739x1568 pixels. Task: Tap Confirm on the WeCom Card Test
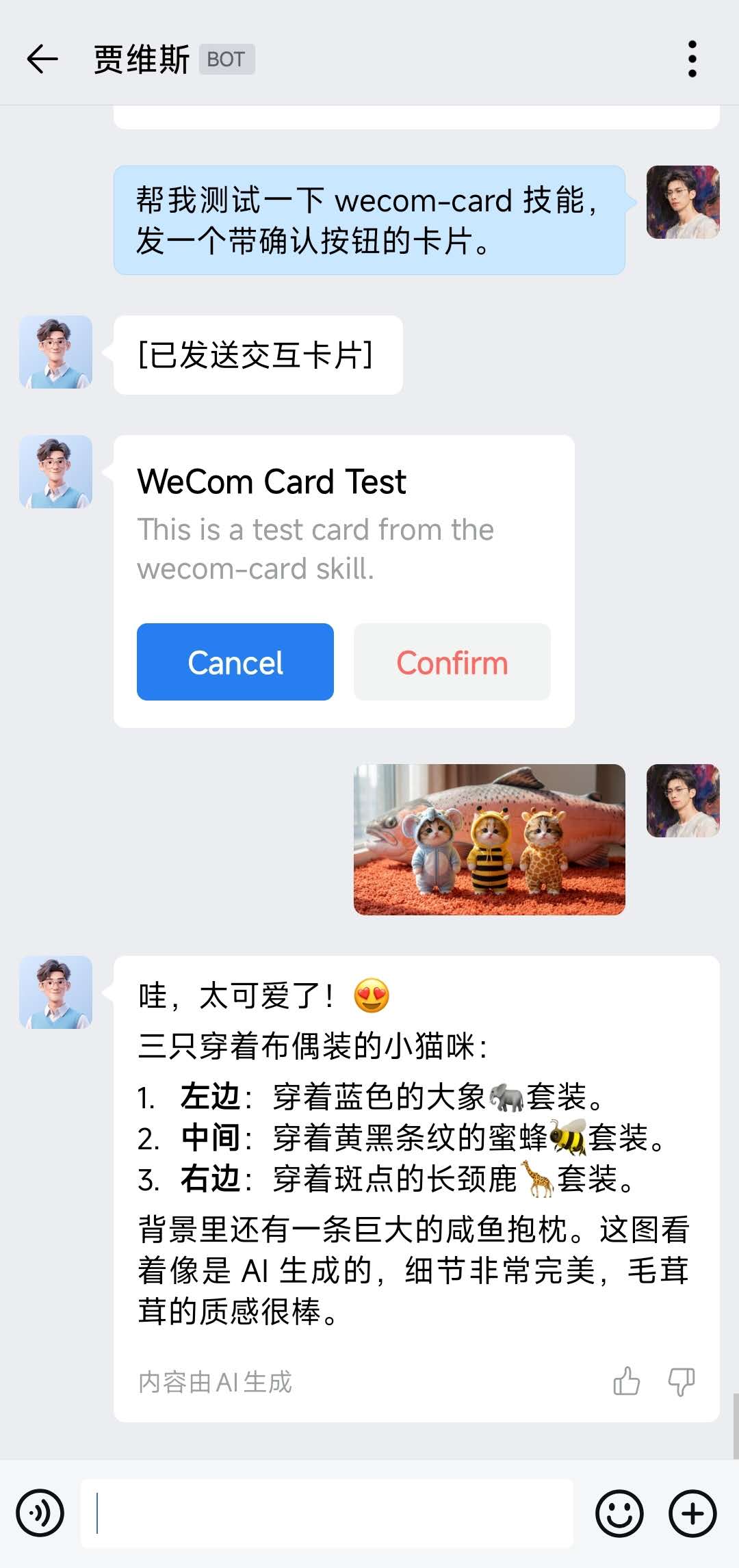pyautogui.click(x=452, y=662)
